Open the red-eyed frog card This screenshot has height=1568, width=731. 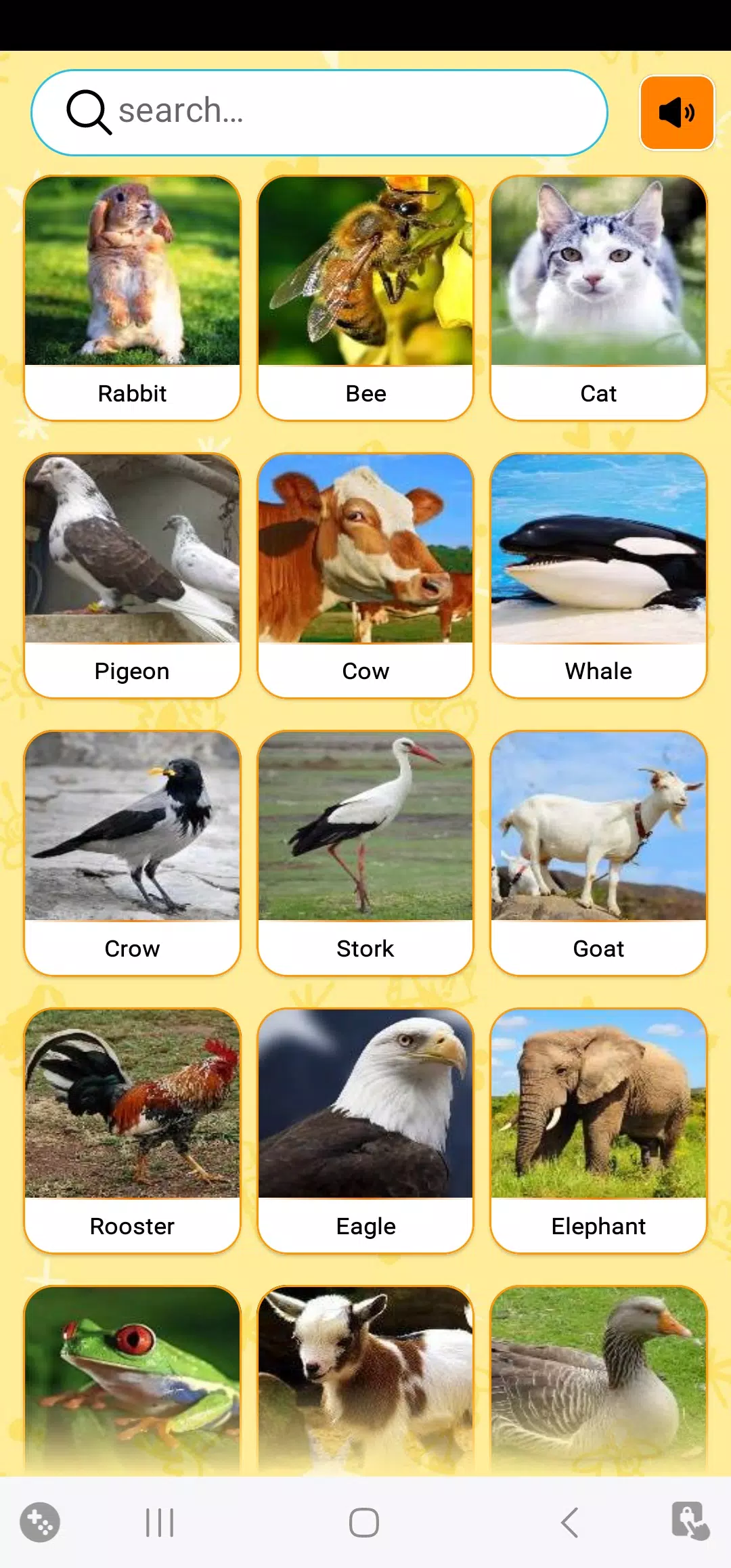pyautogui.click(x=132, y=1380)
